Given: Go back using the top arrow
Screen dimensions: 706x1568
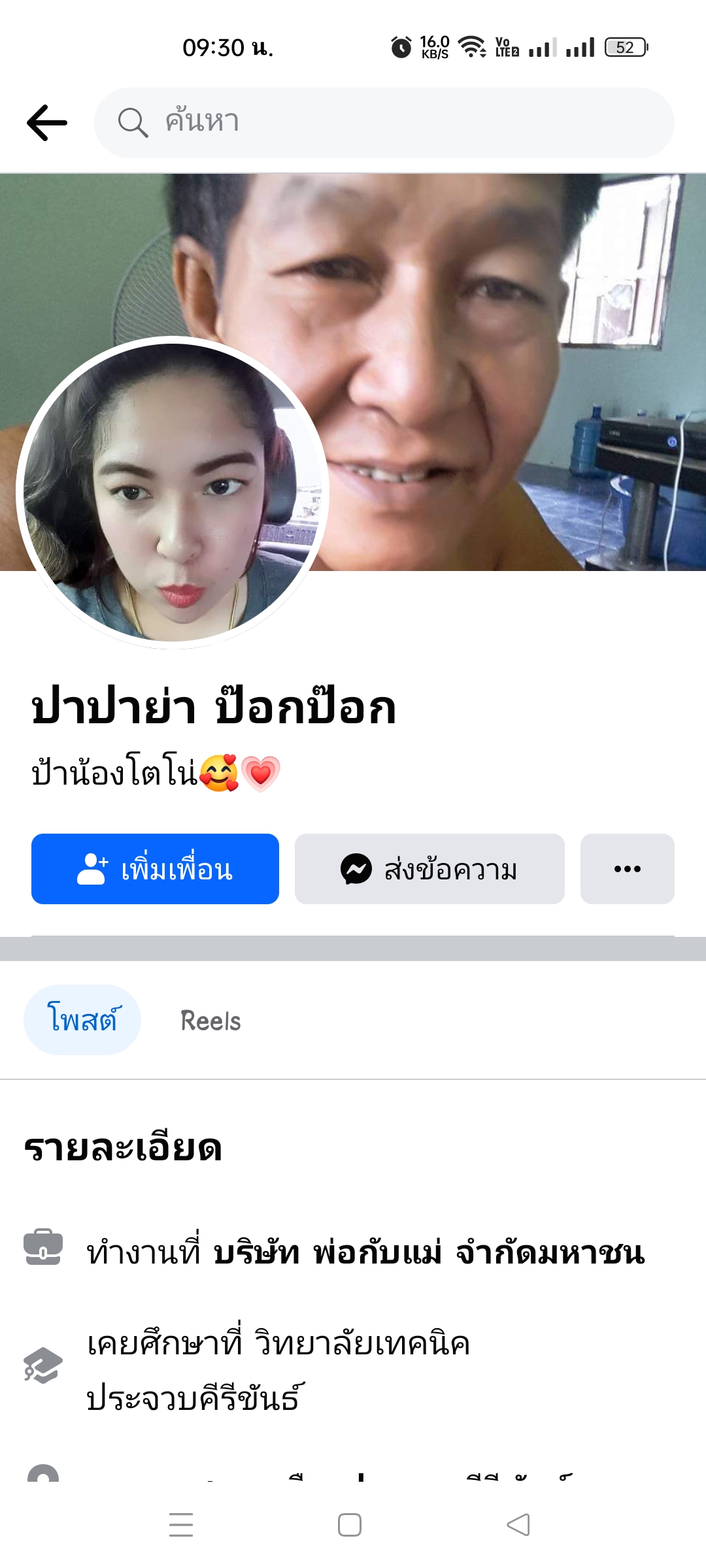Looking at the screenshot, I should click(x=47, y=123).
